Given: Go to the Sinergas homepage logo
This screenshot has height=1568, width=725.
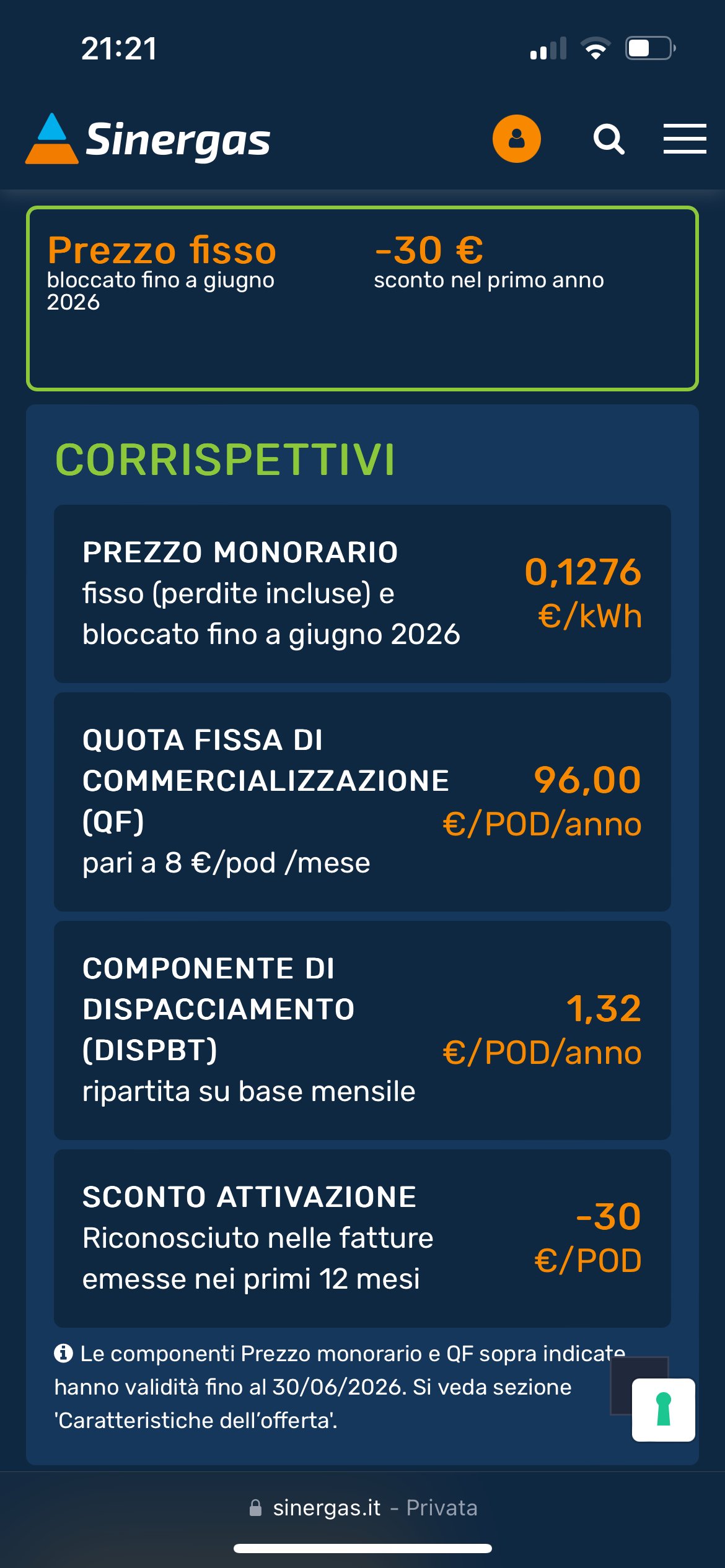Looking at the screenshot, I should 147,139.
